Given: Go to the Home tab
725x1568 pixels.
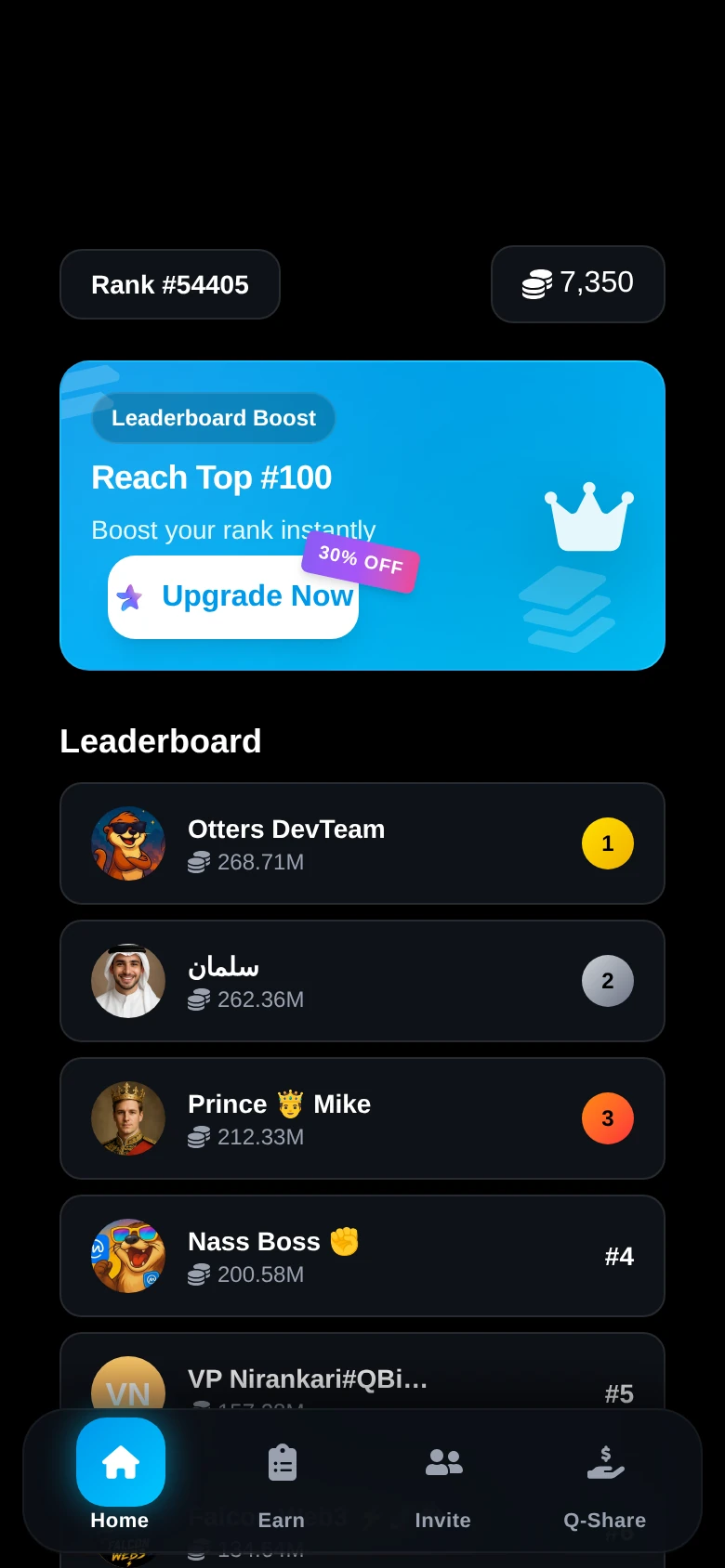Looking at the screenshot, I should click(x=121, y=1477).
